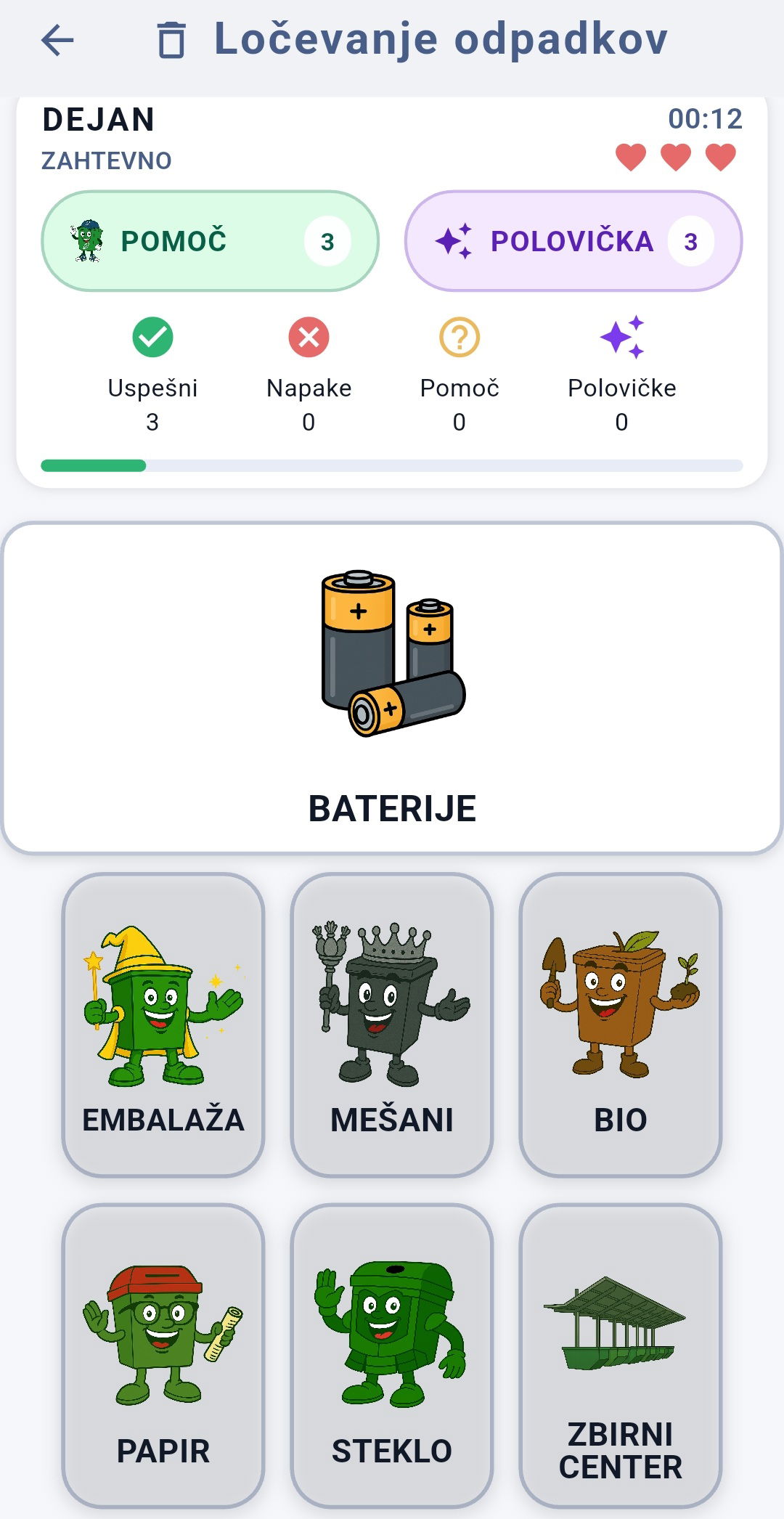The image size is (784, 1519).
Task: Go back using the top arrow
Action: point(58,40)
